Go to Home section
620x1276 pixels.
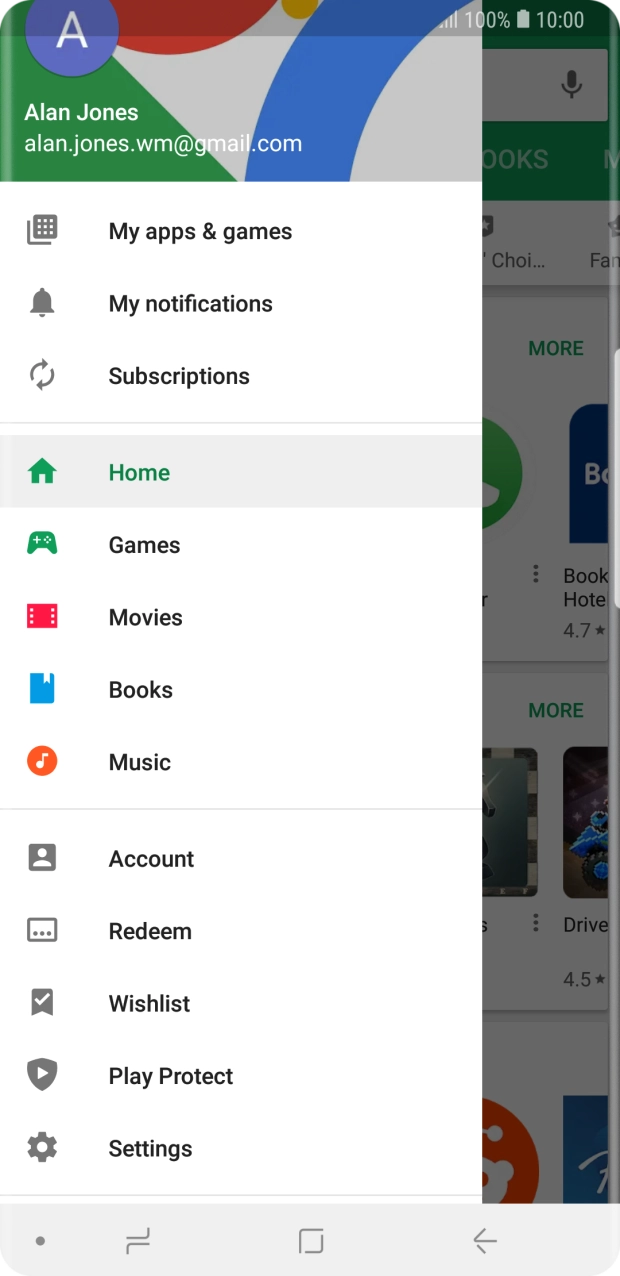139,472
